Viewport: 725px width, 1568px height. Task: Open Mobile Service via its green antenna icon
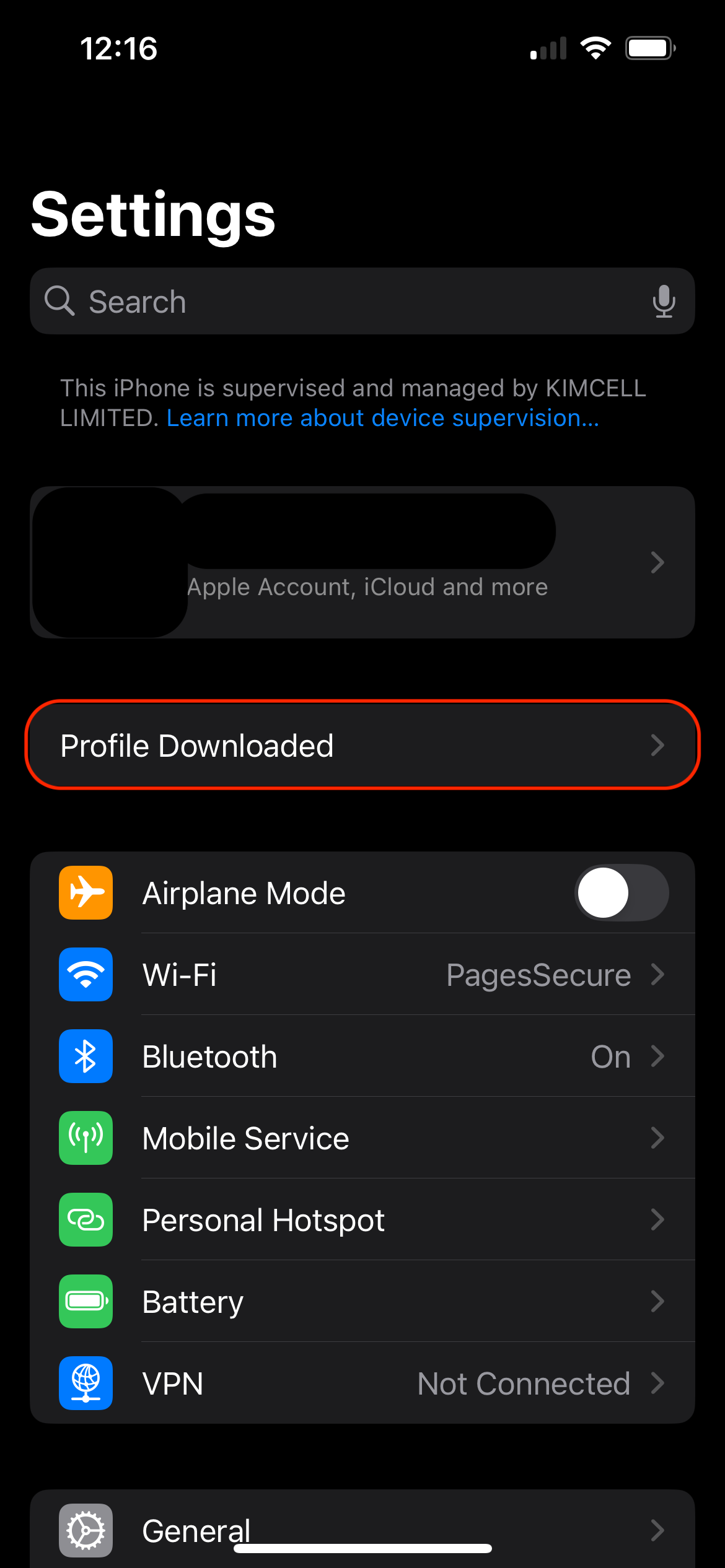coord(86,1138)
